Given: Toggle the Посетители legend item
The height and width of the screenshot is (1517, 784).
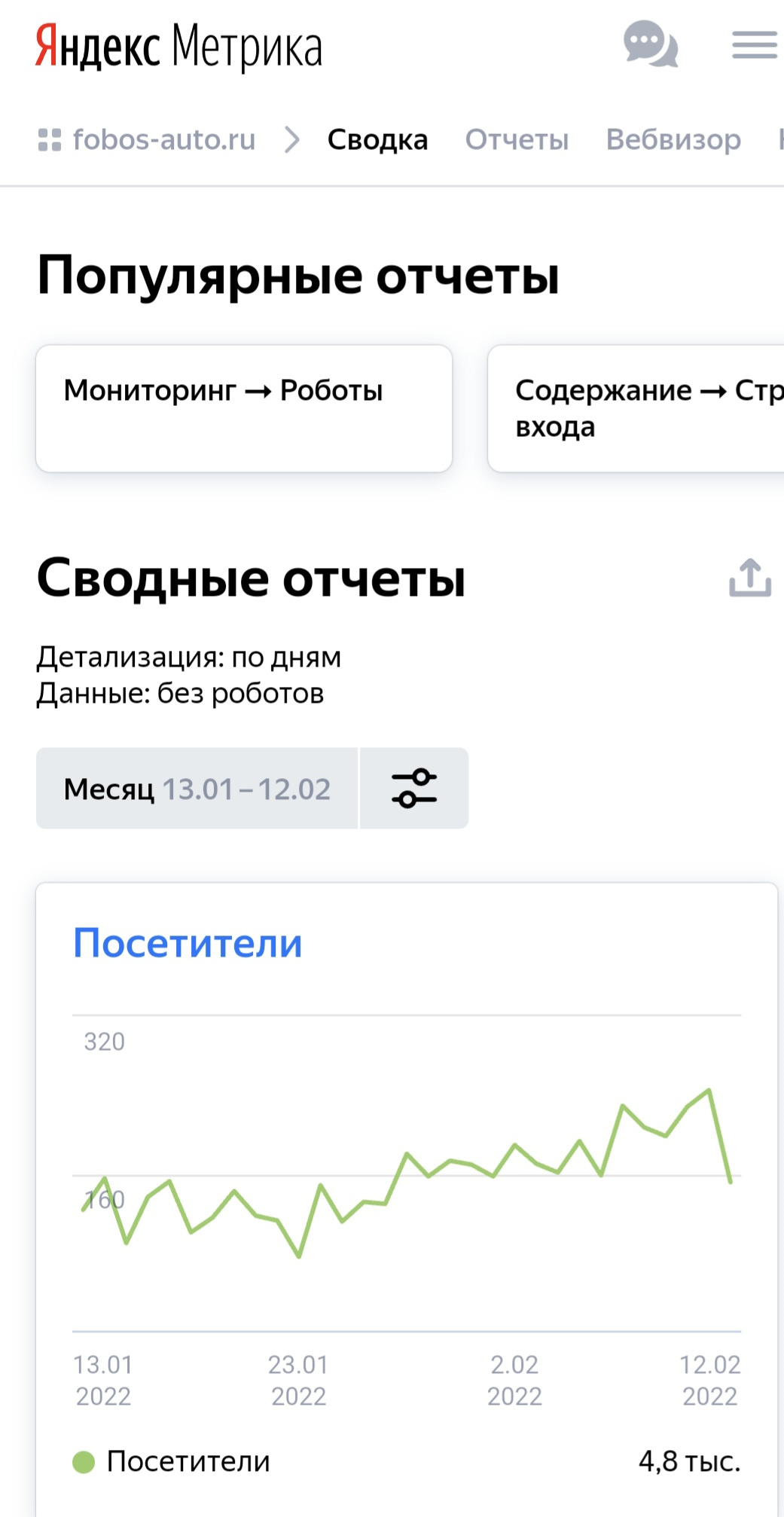Looking at the screenshot, I should [172, 1461].
